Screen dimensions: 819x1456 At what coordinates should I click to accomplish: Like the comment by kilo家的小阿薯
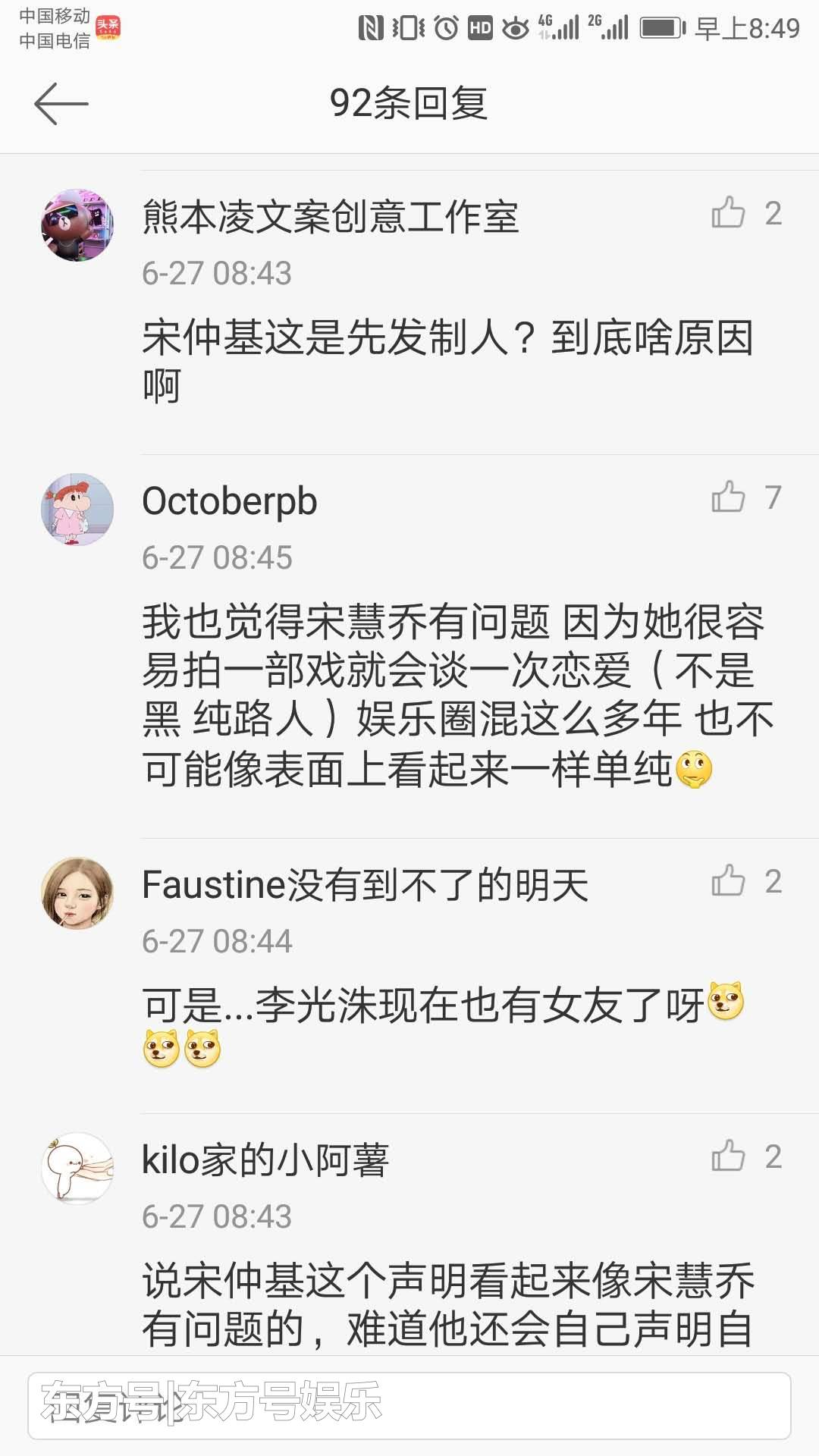tap(729, 1156)
